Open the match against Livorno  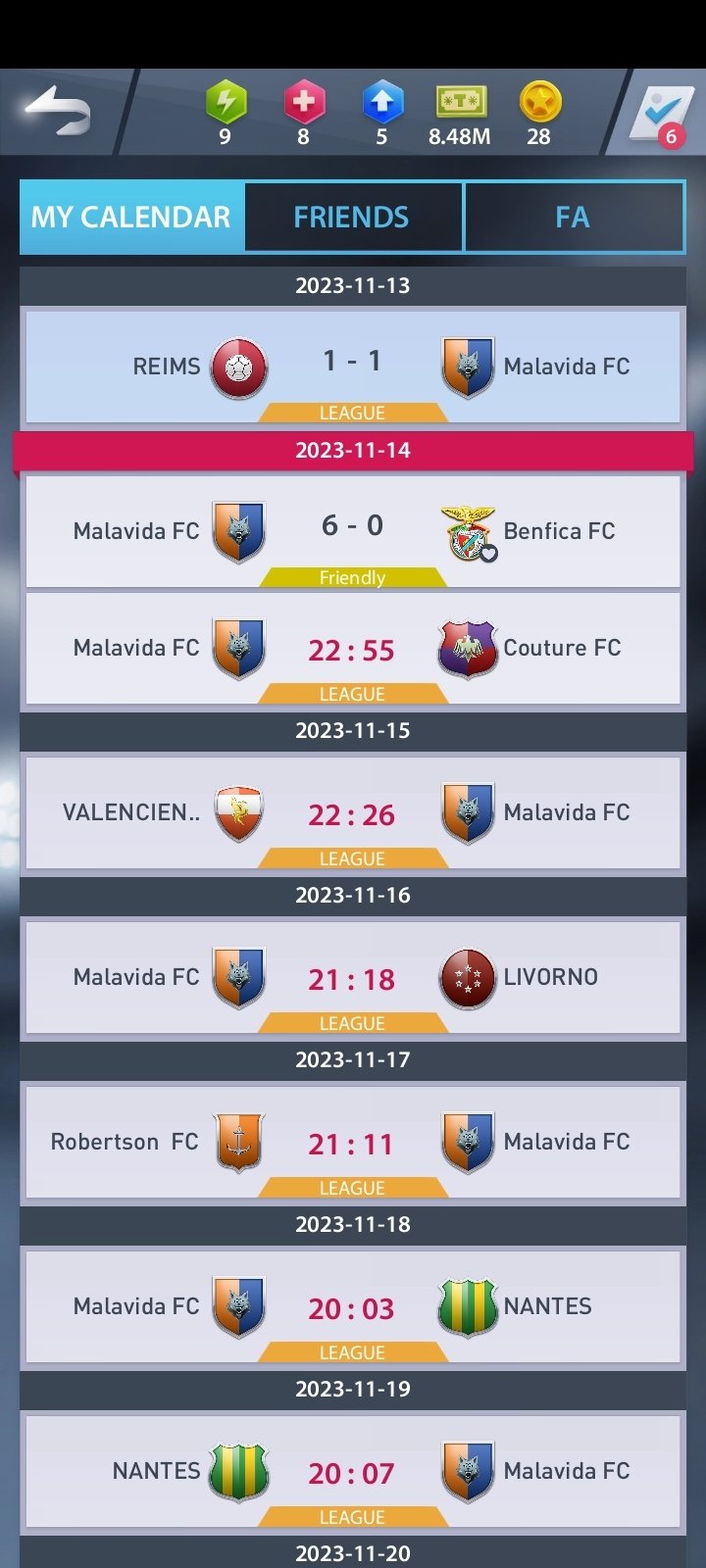pos(352,977)
